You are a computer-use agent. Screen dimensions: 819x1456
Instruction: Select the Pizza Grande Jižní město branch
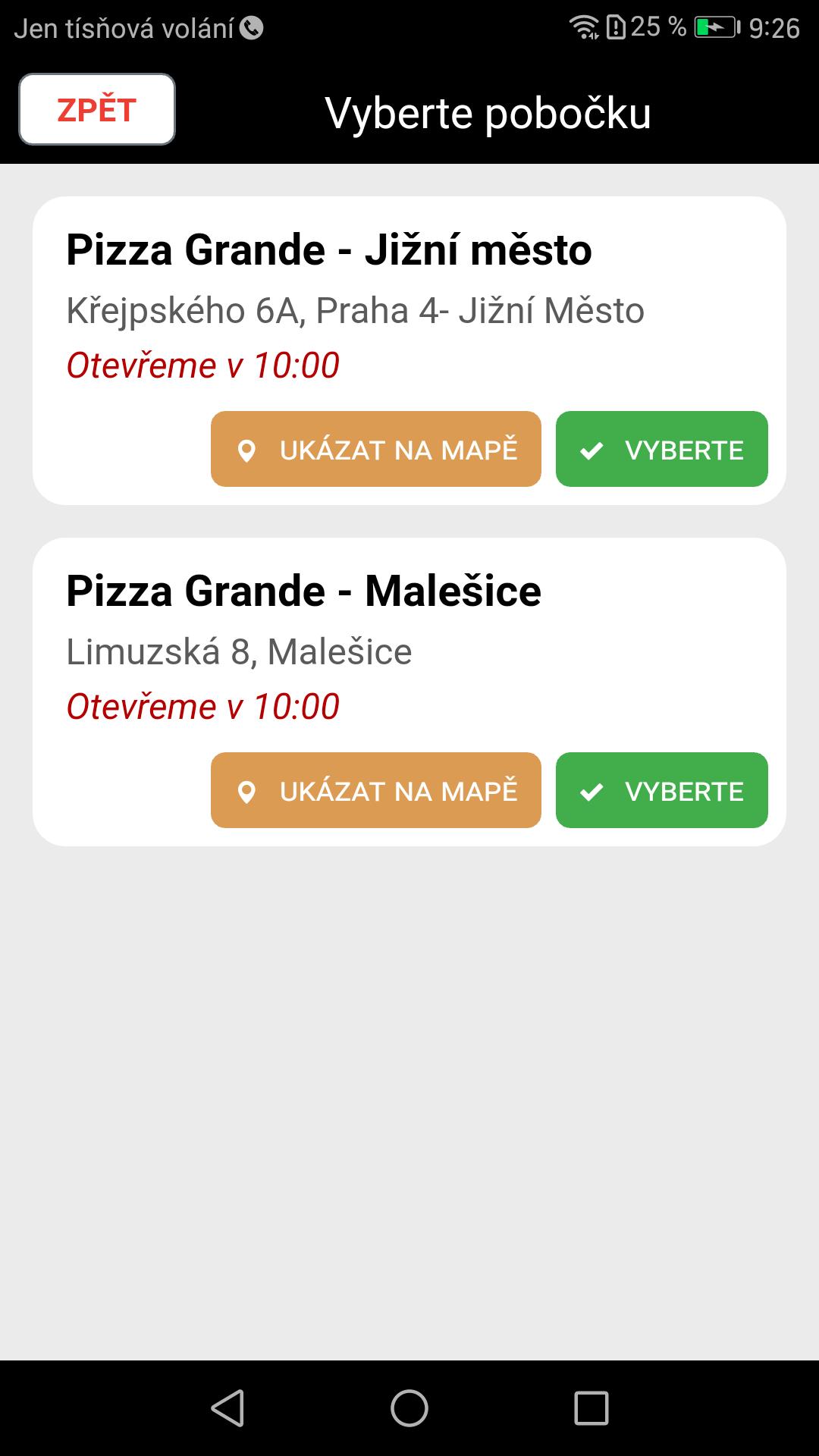point(662,449)
